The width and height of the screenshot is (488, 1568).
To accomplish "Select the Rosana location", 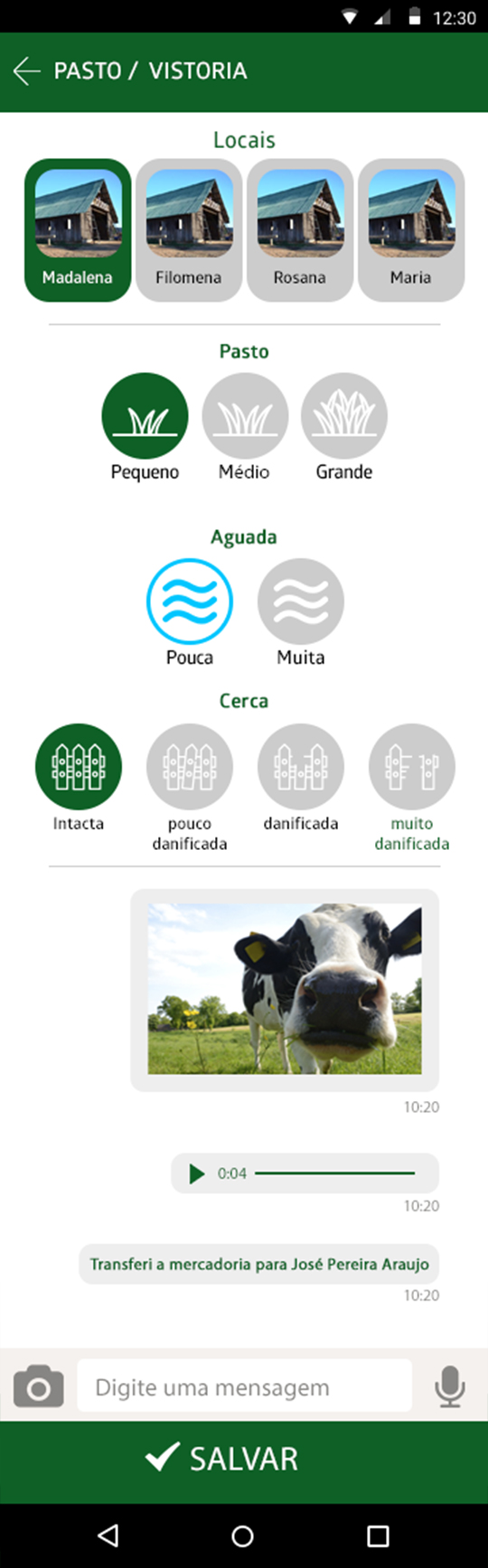I will click(300, 230).
